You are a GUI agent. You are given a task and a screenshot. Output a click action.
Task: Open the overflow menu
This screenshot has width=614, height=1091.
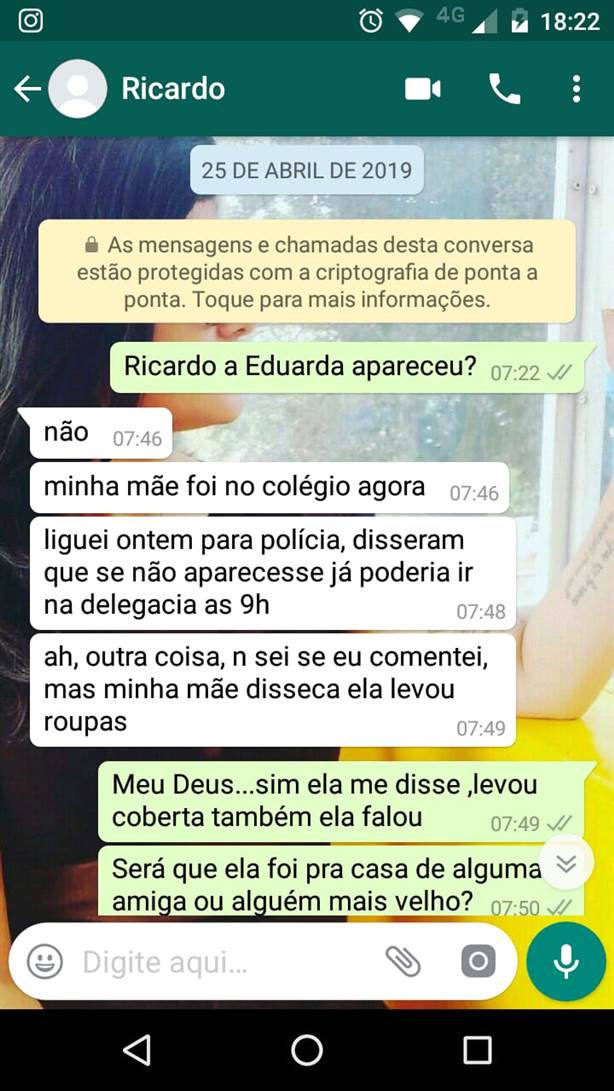coord(576,89)
